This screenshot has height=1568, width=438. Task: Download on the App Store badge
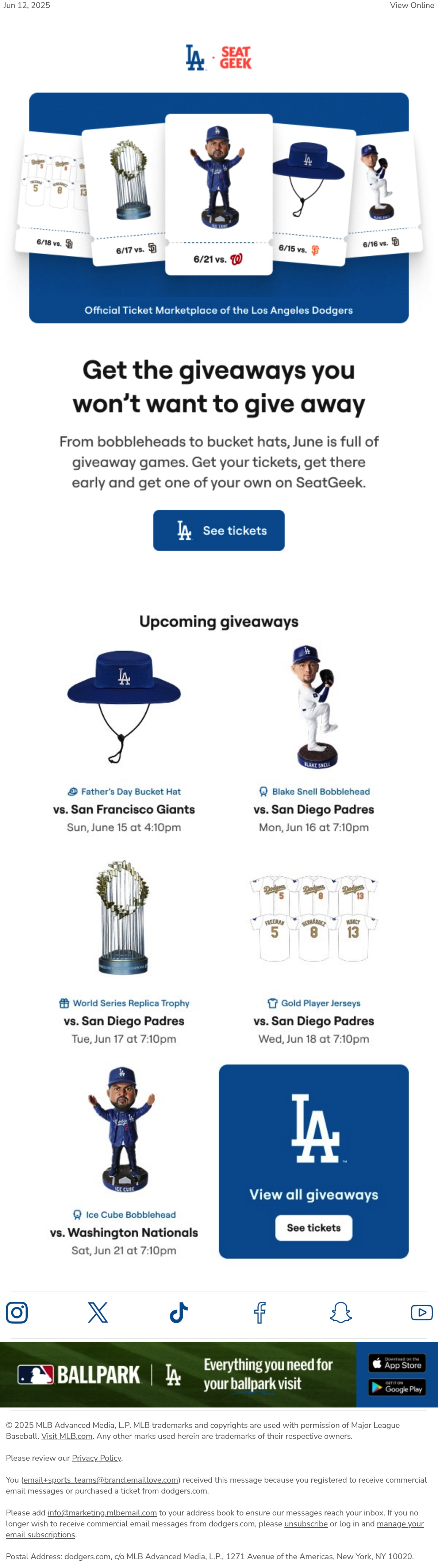click(x=397, y=1363)
